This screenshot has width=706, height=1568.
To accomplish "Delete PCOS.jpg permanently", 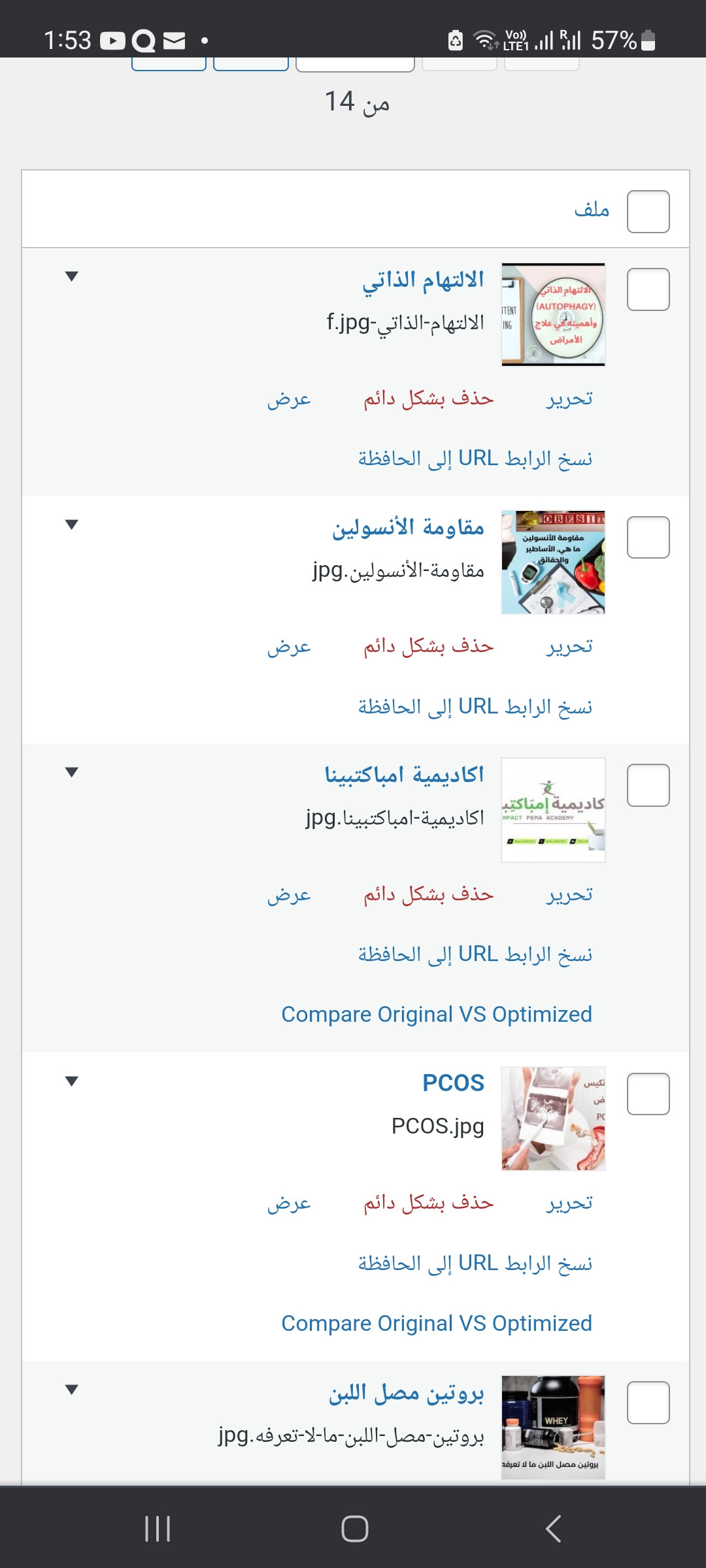I will 428,1203.
